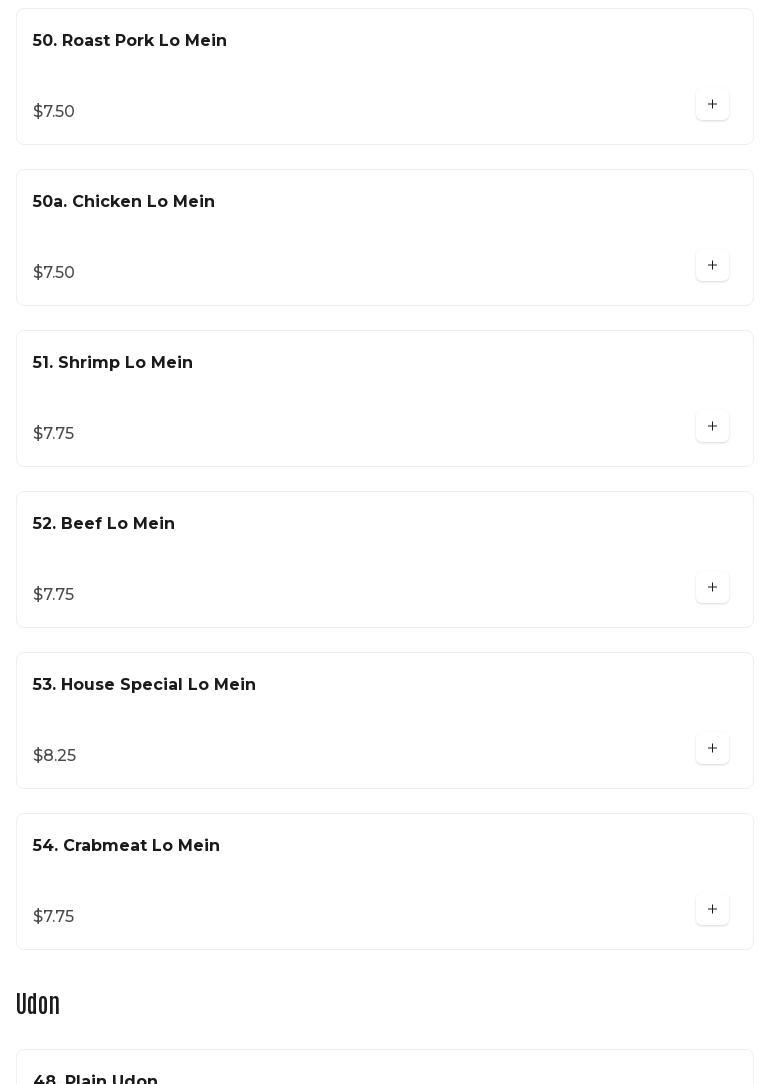
Task: Add House Special Lo Mein to cart
Action: [712, 749]
